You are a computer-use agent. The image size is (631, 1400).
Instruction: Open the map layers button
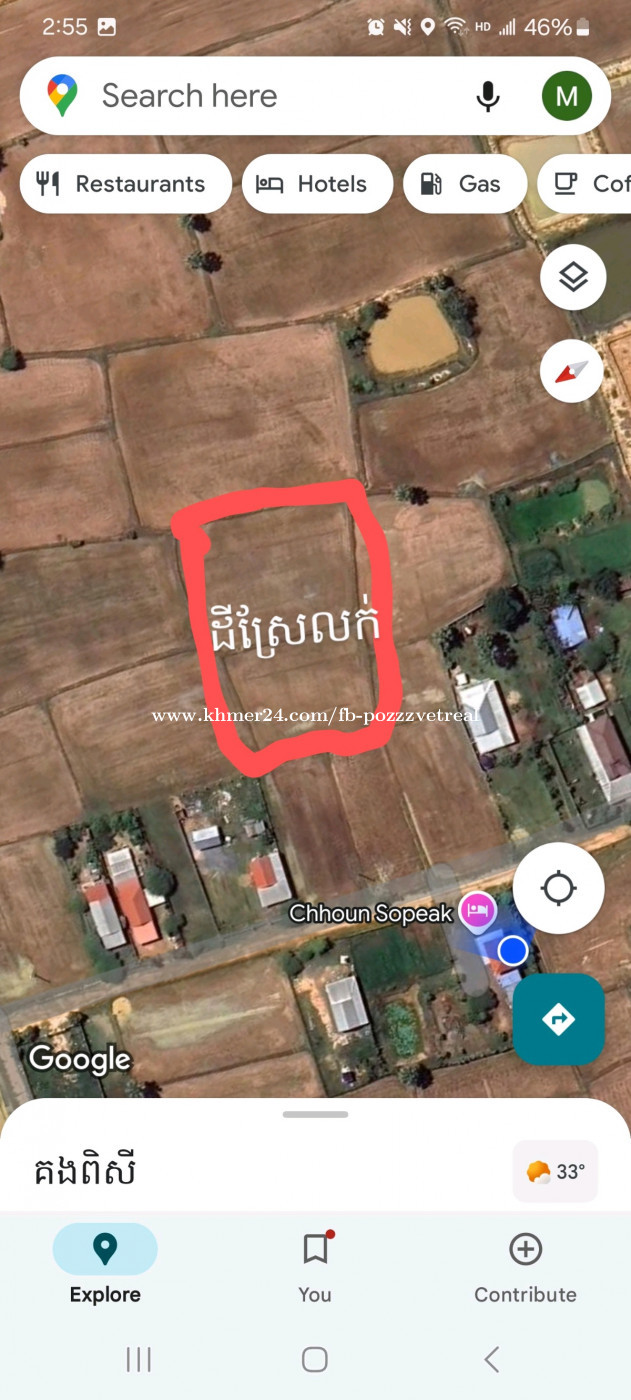tap(573, 277)
